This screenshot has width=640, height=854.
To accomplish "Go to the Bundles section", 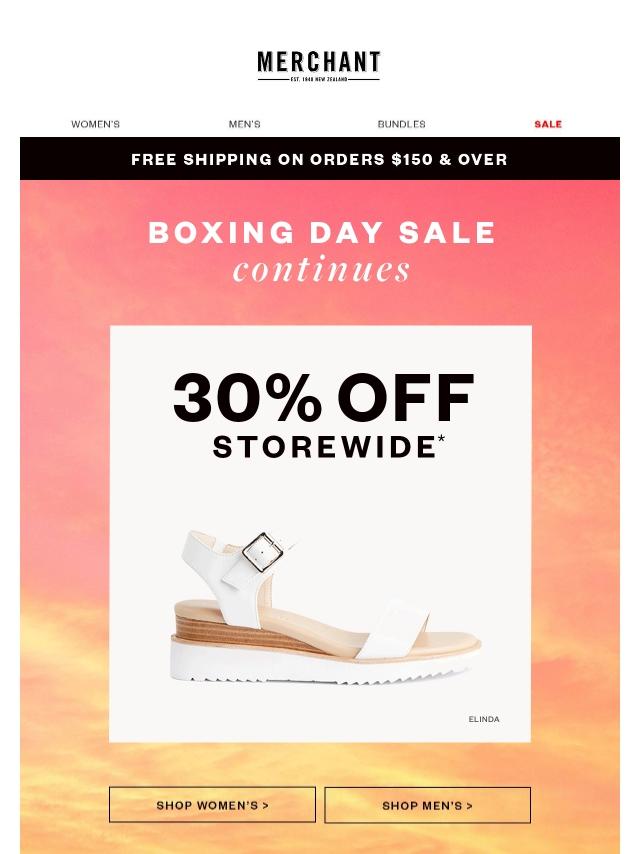I will pyautogui.click(x=401, y=124).
